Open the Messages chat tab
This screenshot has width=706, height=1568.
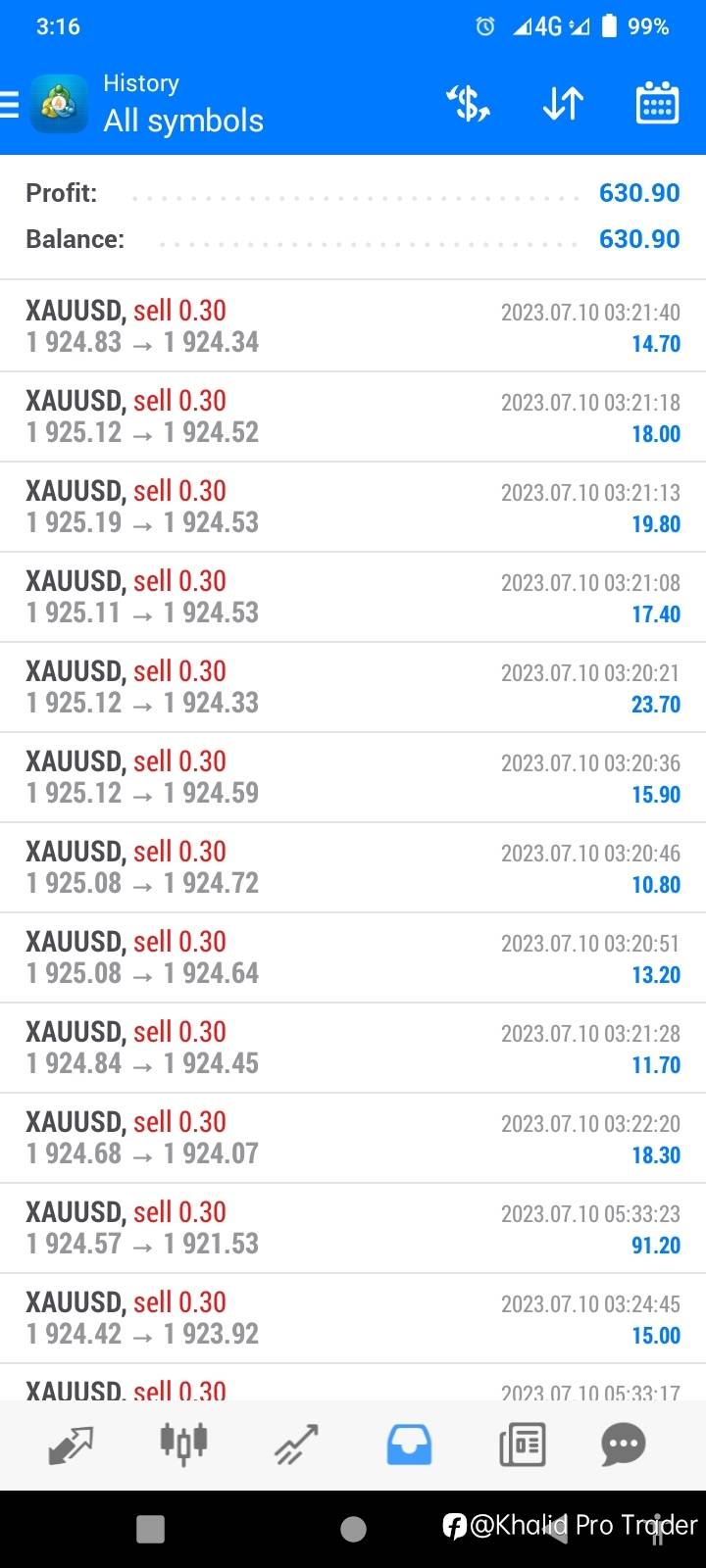click(624, 1445)
